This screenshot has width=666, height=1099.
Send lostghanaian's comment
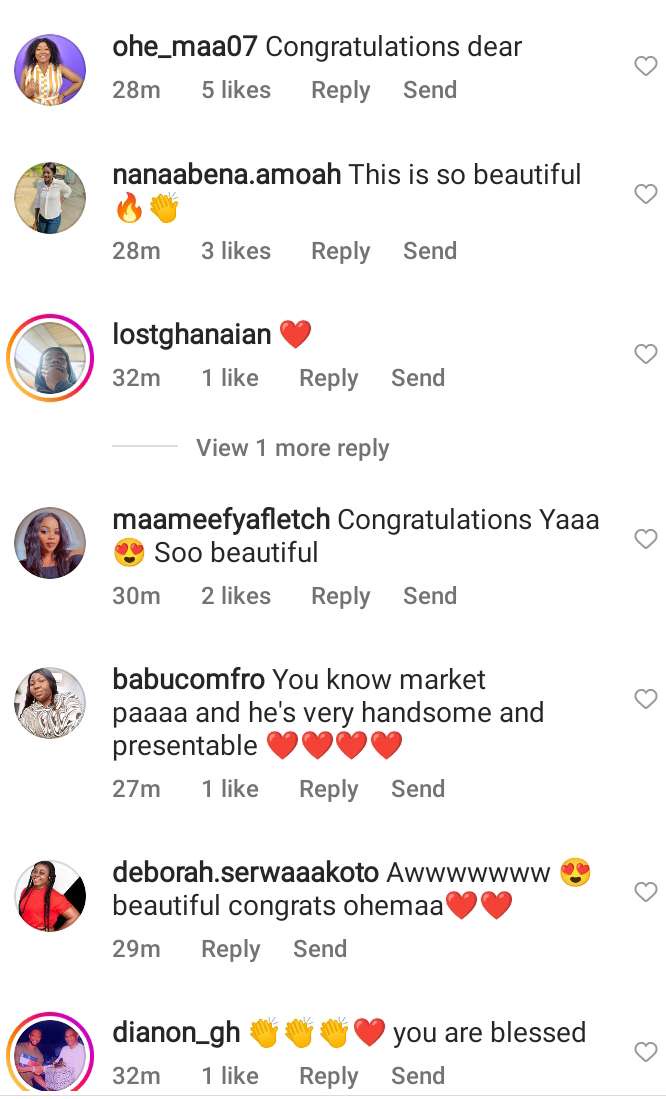[x=417, y=378]
